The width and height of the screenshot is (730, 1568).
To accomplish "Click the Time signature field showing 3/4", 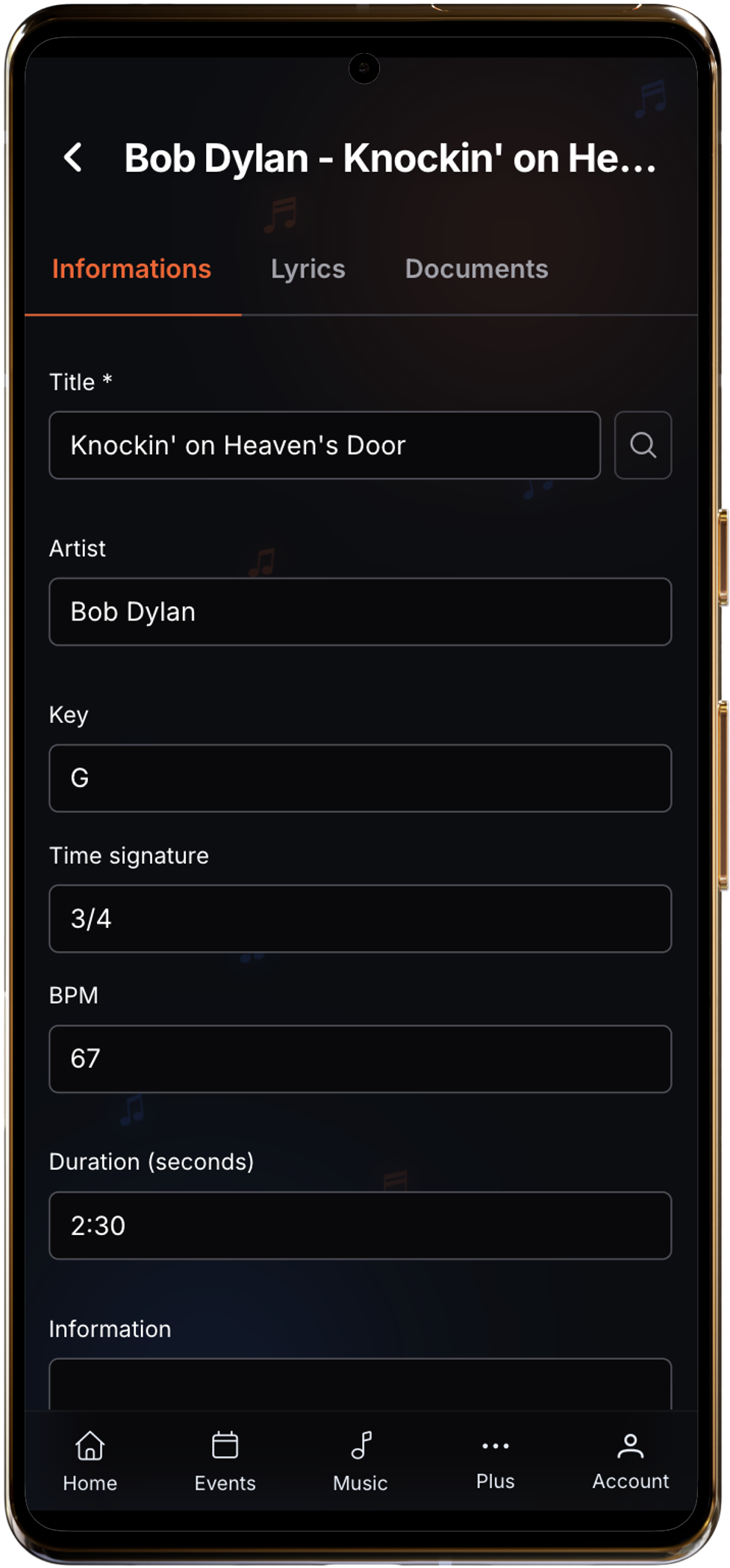I will 360,918.
